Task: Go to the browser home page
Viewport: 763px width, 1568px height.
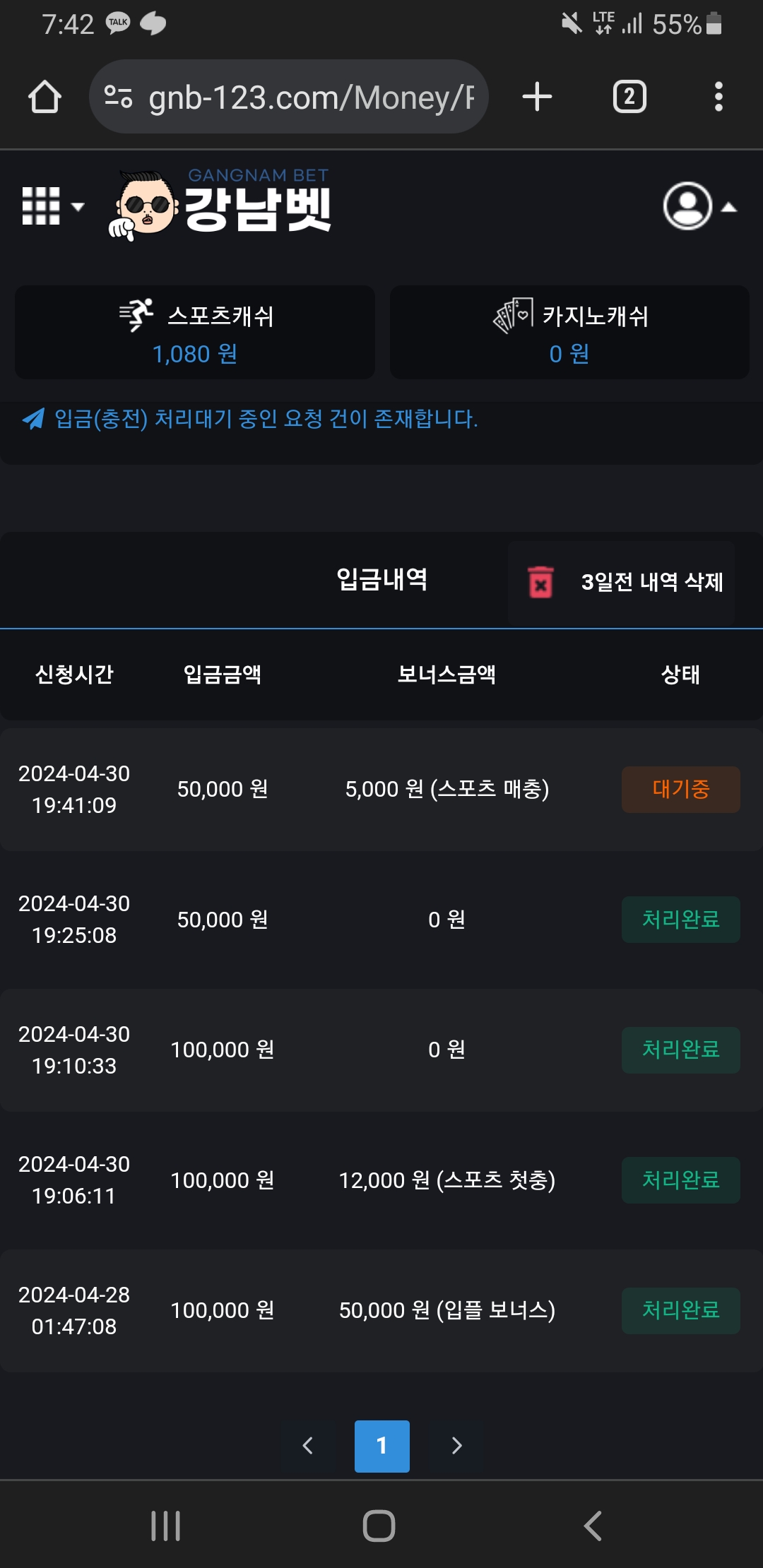Action: point(45,97)
